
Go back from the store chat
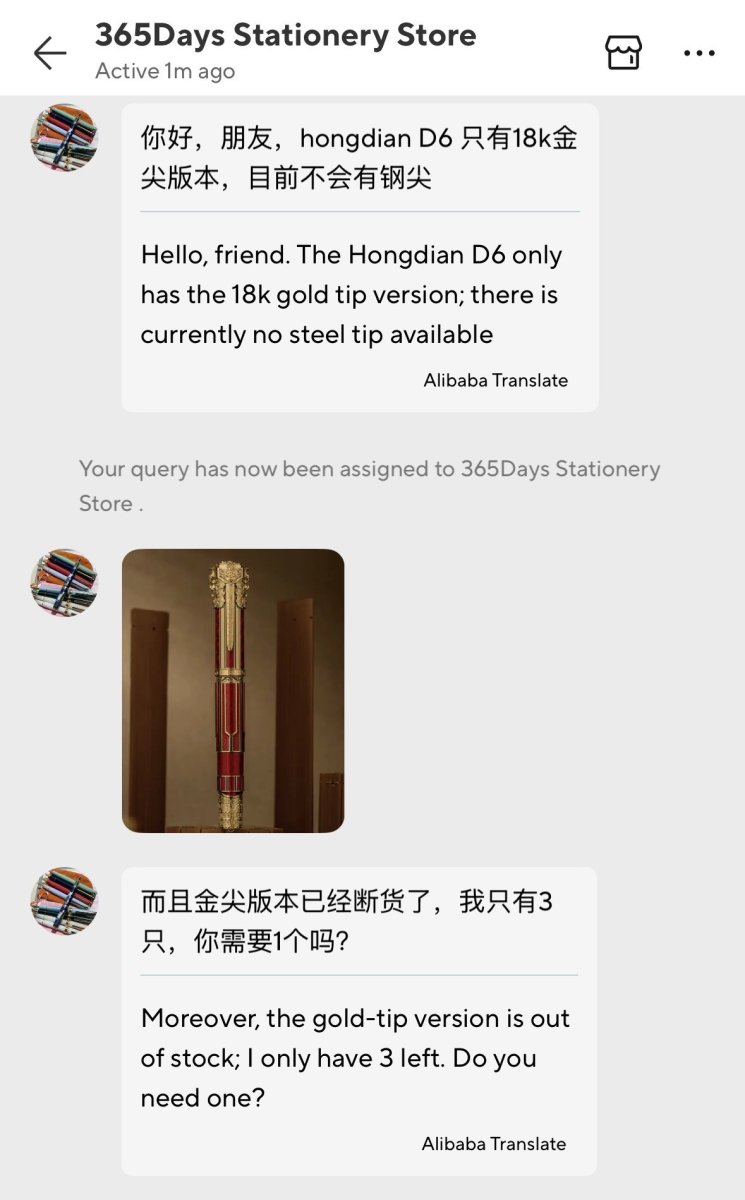coord(49,53)
